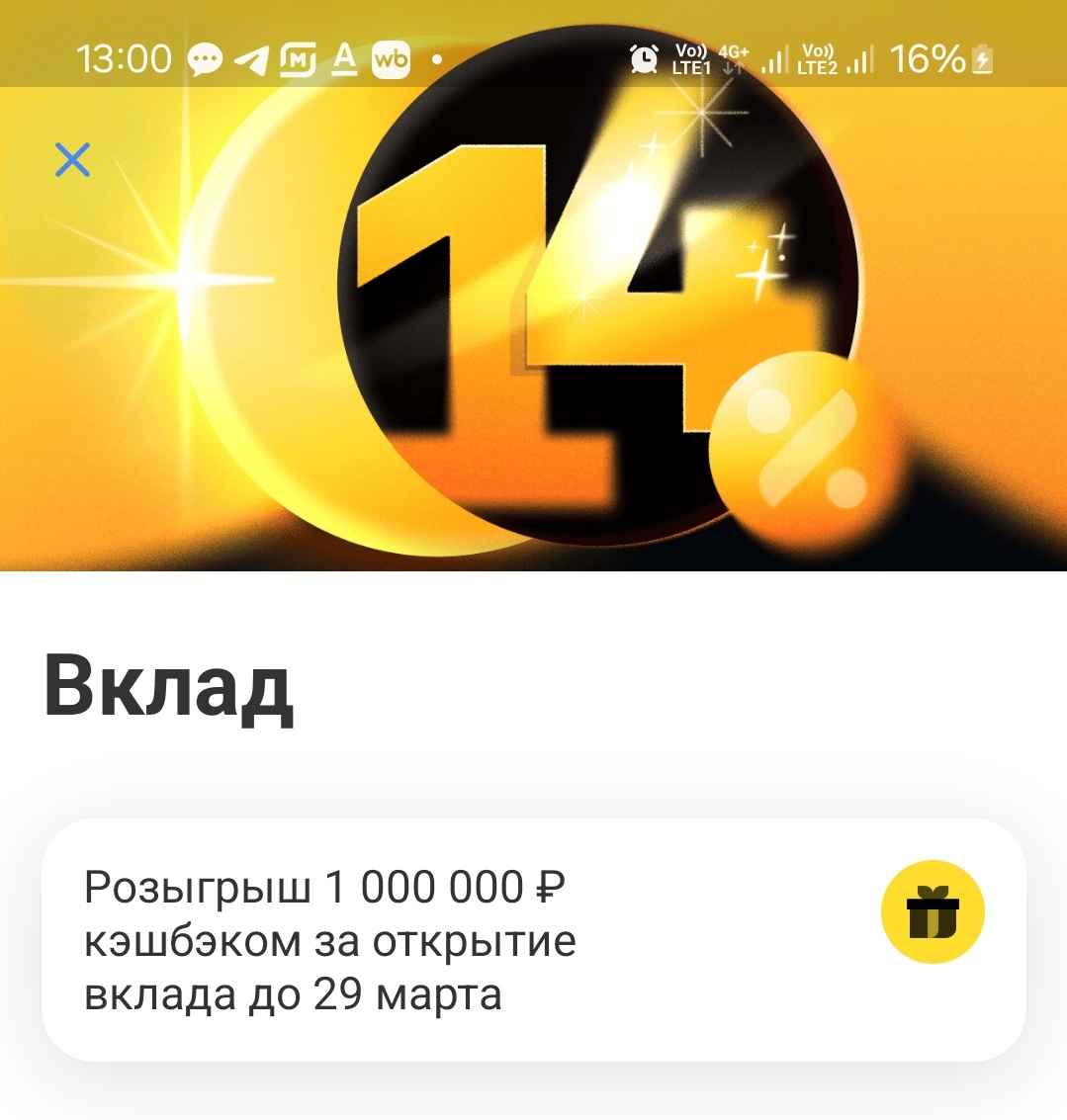The width and height of the screenshot is (1067, 1120).
Task: Open the 1 000 000 ₽ cashback draw card
Action: pyautogui.click(x=532, y=939)
